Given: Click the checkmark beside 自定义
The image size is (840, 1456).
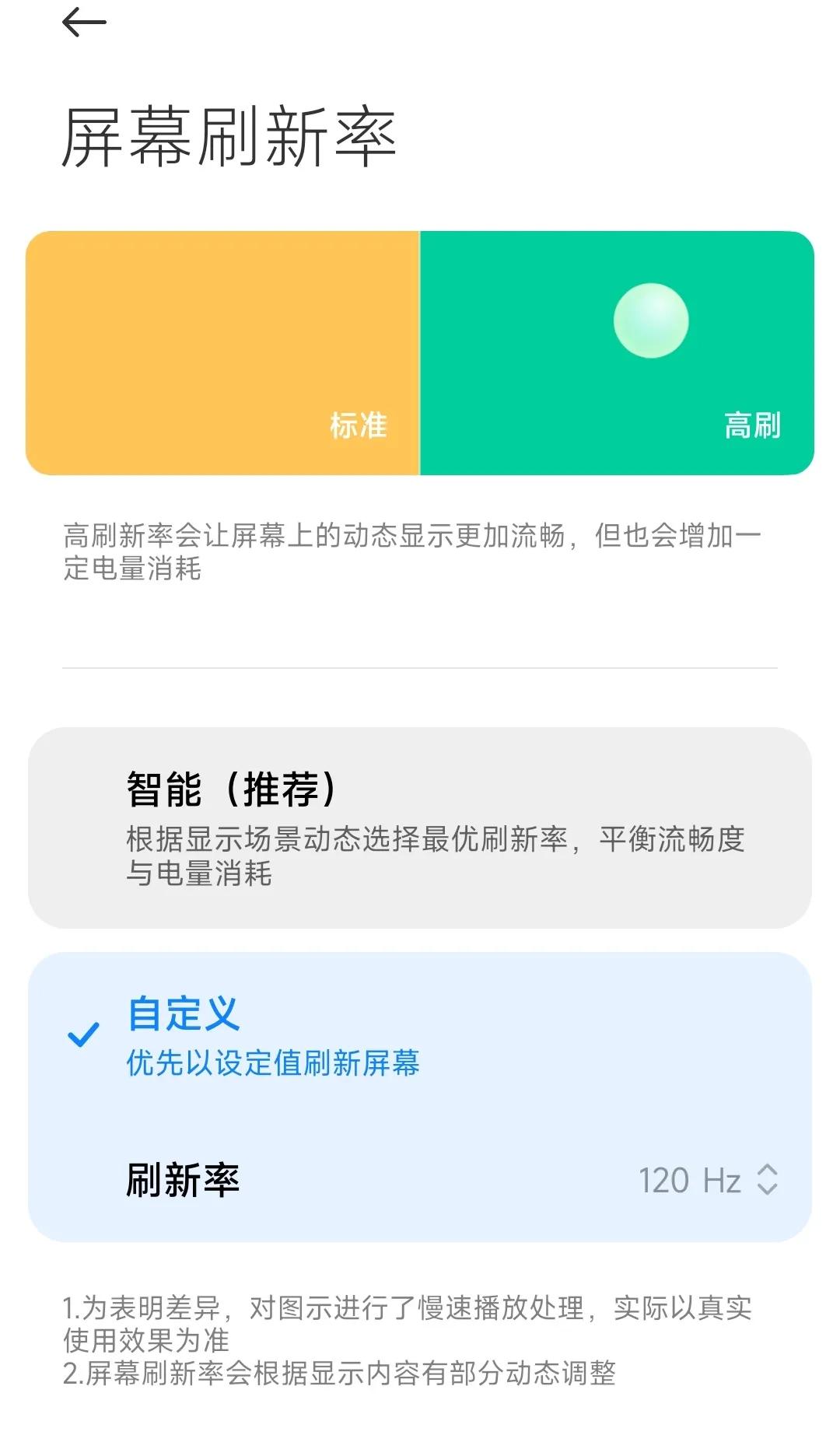Looking at the screenshot, I should (x=82, y=1034).
